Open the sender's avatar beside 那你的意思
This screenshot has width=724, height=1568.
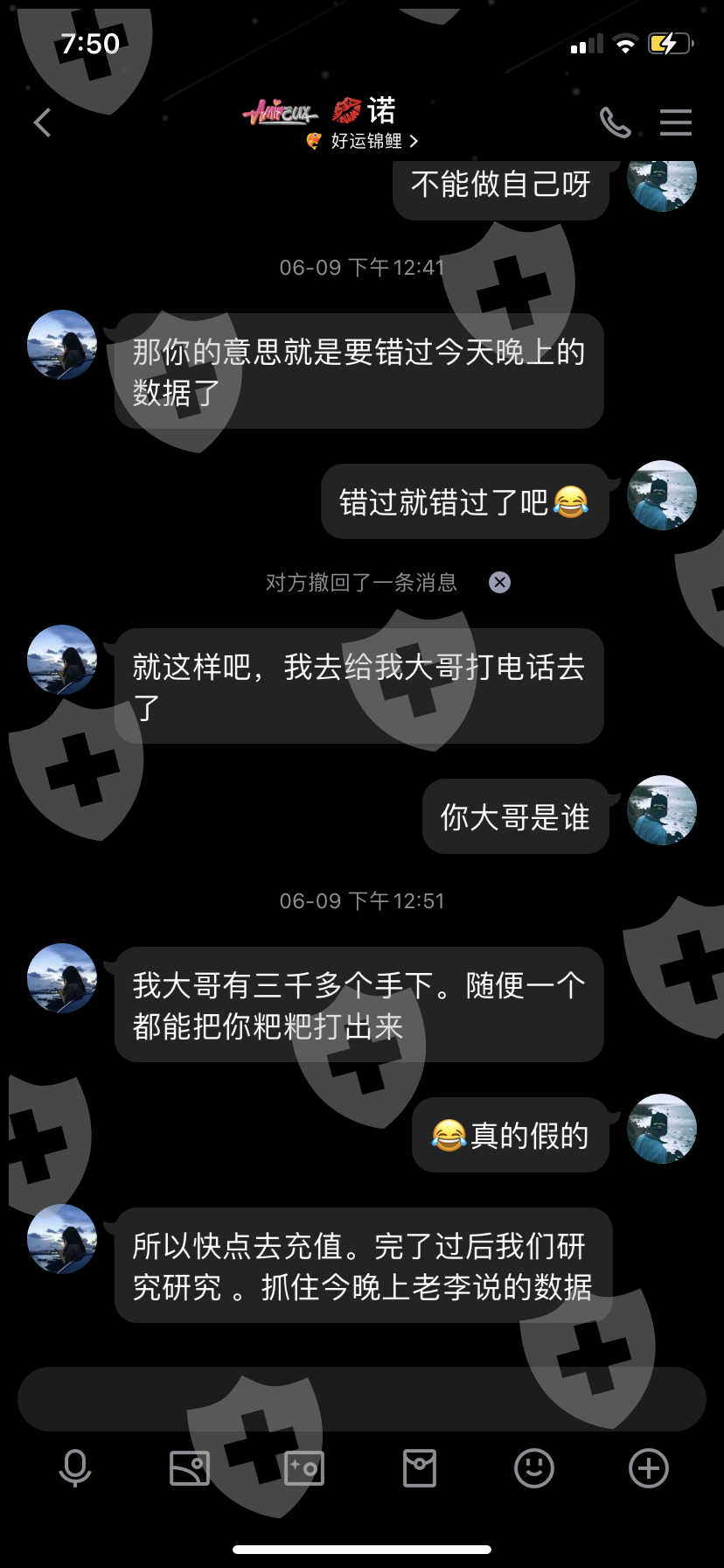(62, 345)
